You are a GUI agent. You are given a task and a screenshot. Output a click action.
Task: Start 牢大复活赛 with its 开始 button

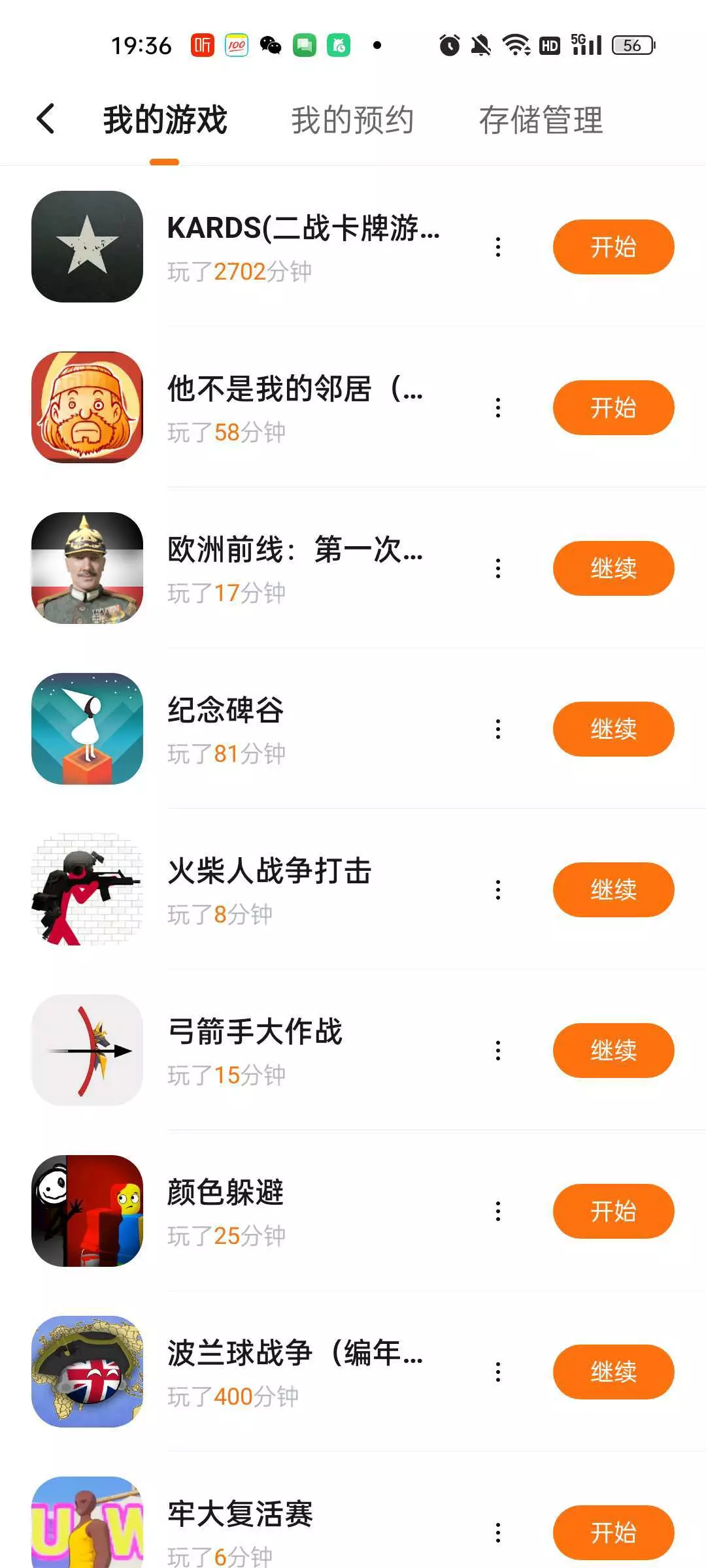coord(613,1533)
